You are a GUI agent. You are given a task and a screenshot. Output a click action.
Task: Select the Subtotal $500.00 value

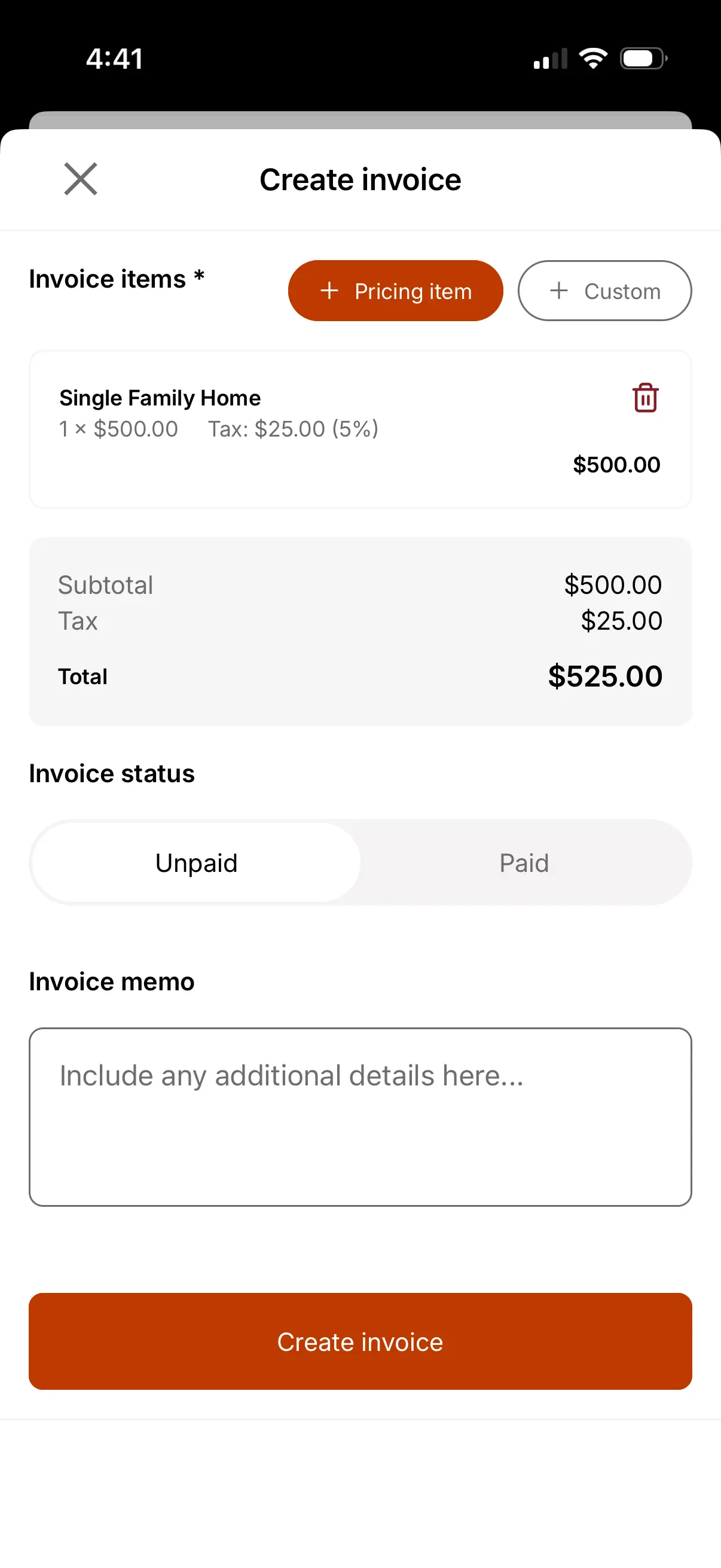click(x=613, y=584)
